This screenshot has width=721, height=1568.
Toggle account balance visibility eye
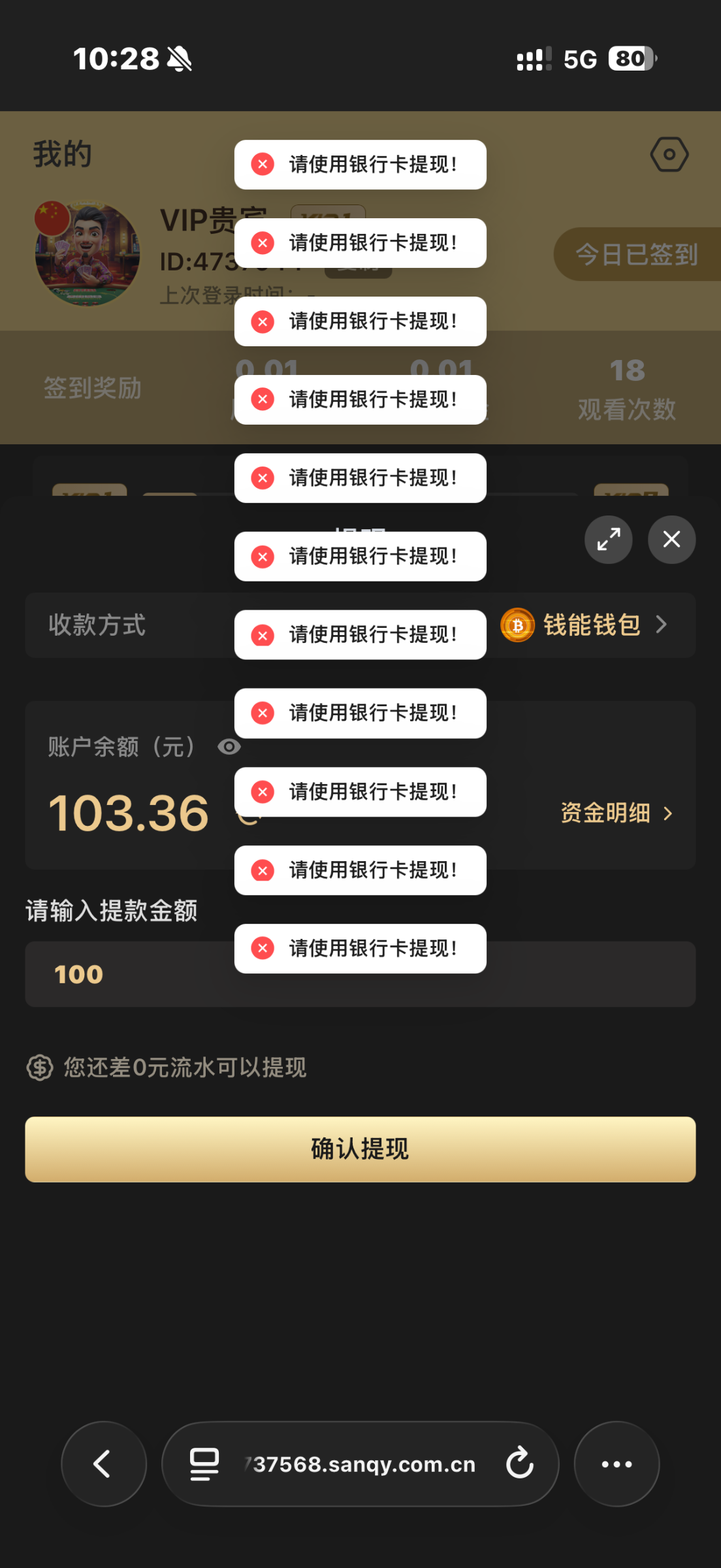click(229, 747)
